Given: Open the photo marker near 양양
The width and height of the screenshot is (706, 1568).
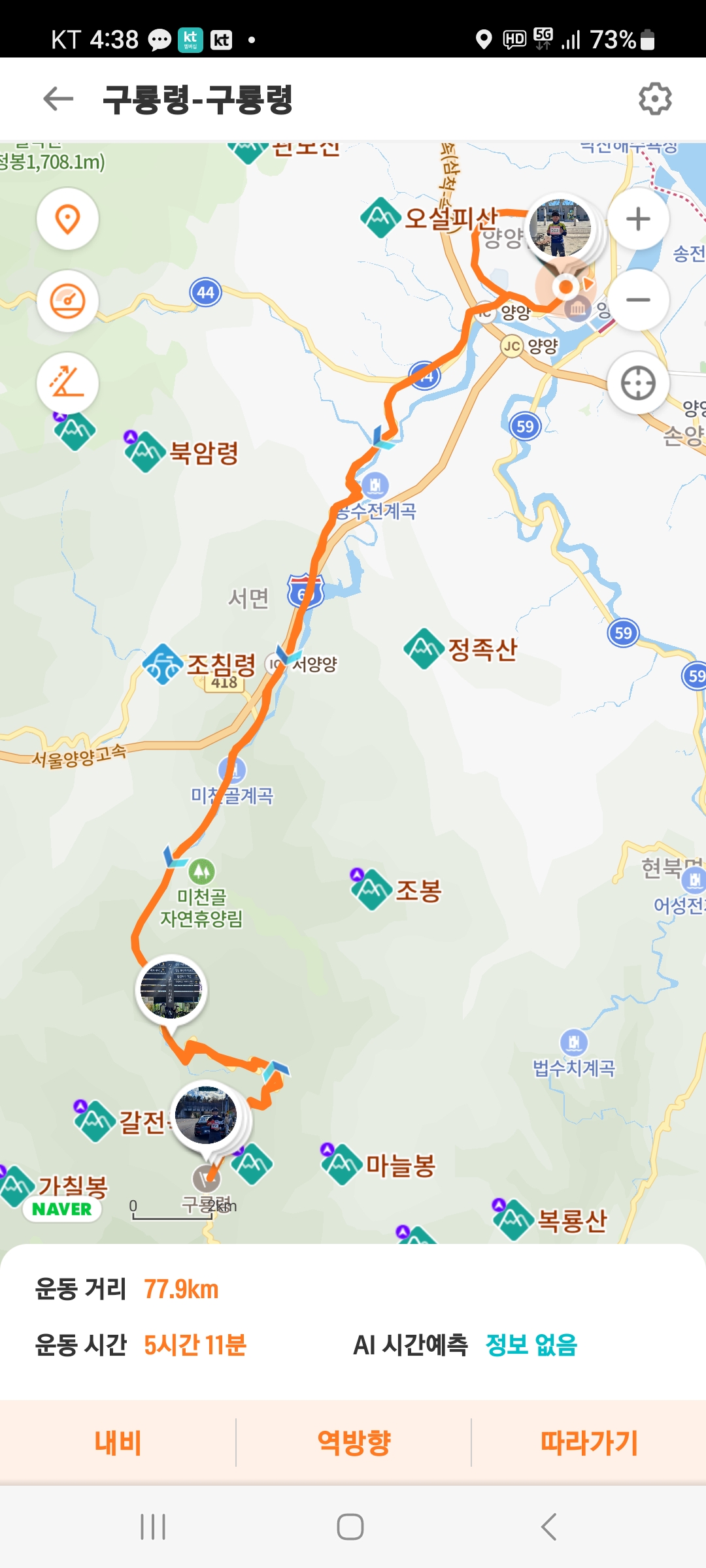Looking at the screenshot, I should (x=560, y=229).
